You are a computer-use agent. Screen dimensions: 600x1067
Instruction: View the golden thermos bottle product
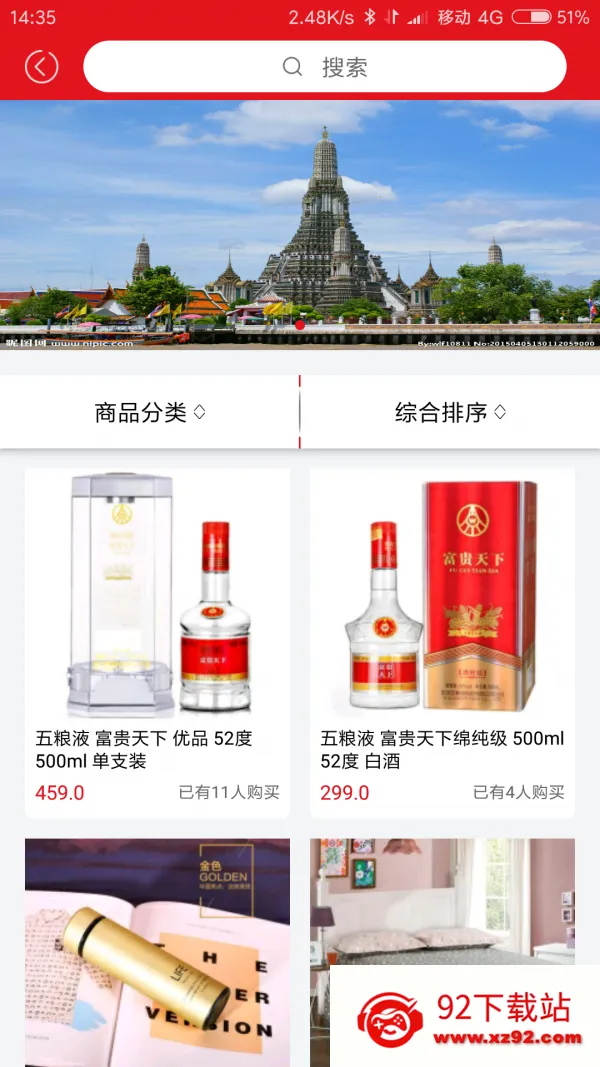[x=157, y=953]
